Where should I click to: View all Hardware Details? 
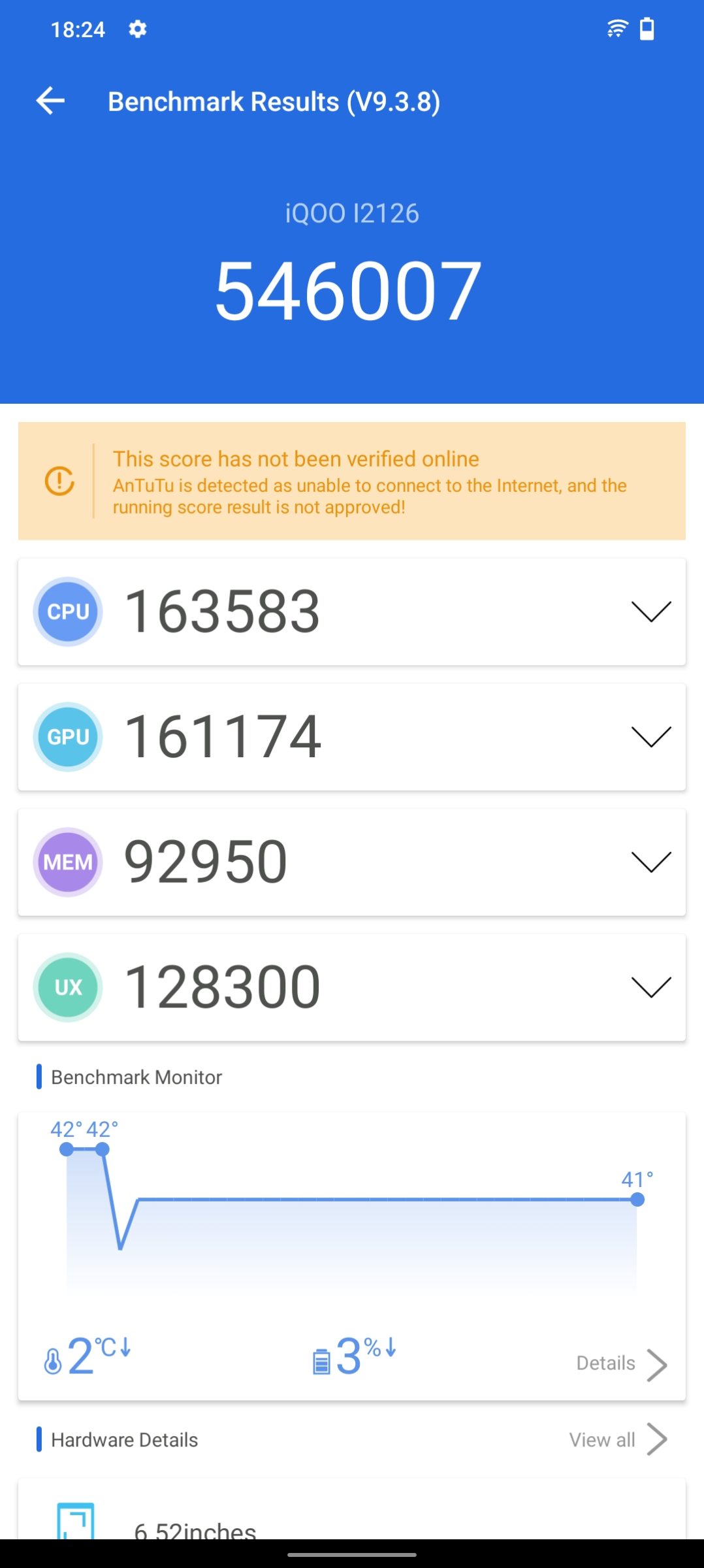[x=618, y=1439]
